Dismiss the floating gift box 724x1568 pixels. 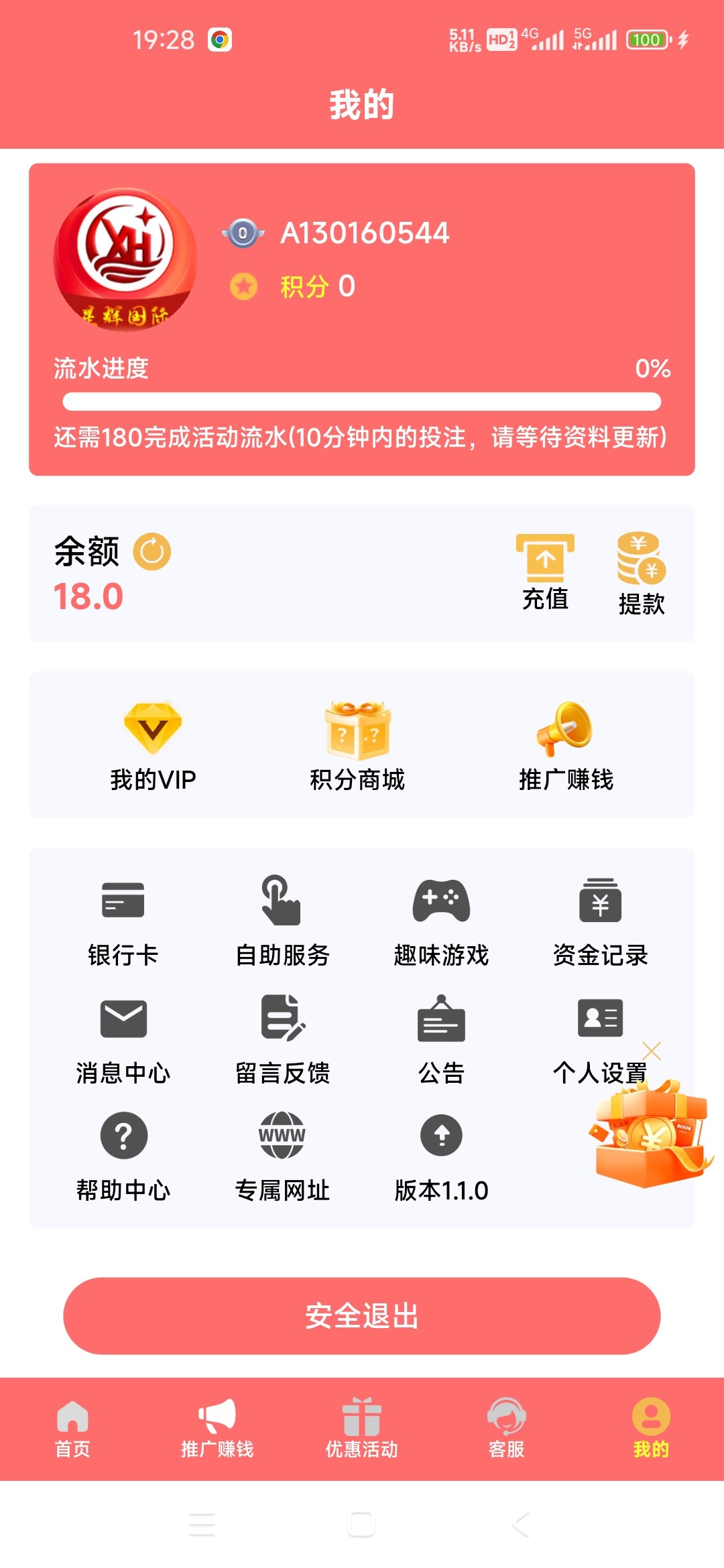click(x=652, y=1051)
